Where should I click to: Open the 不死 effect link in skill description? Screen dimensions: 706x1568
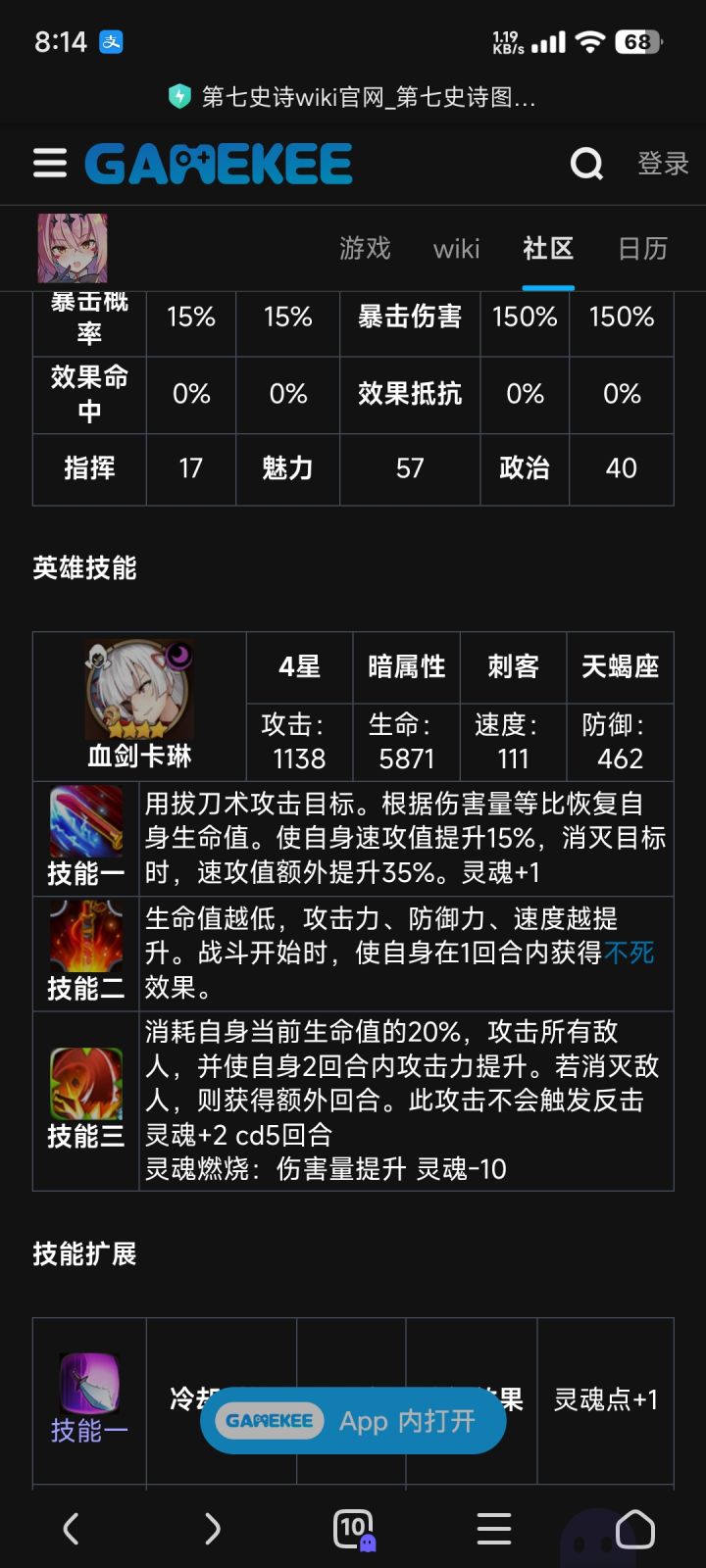pos(632,952)
